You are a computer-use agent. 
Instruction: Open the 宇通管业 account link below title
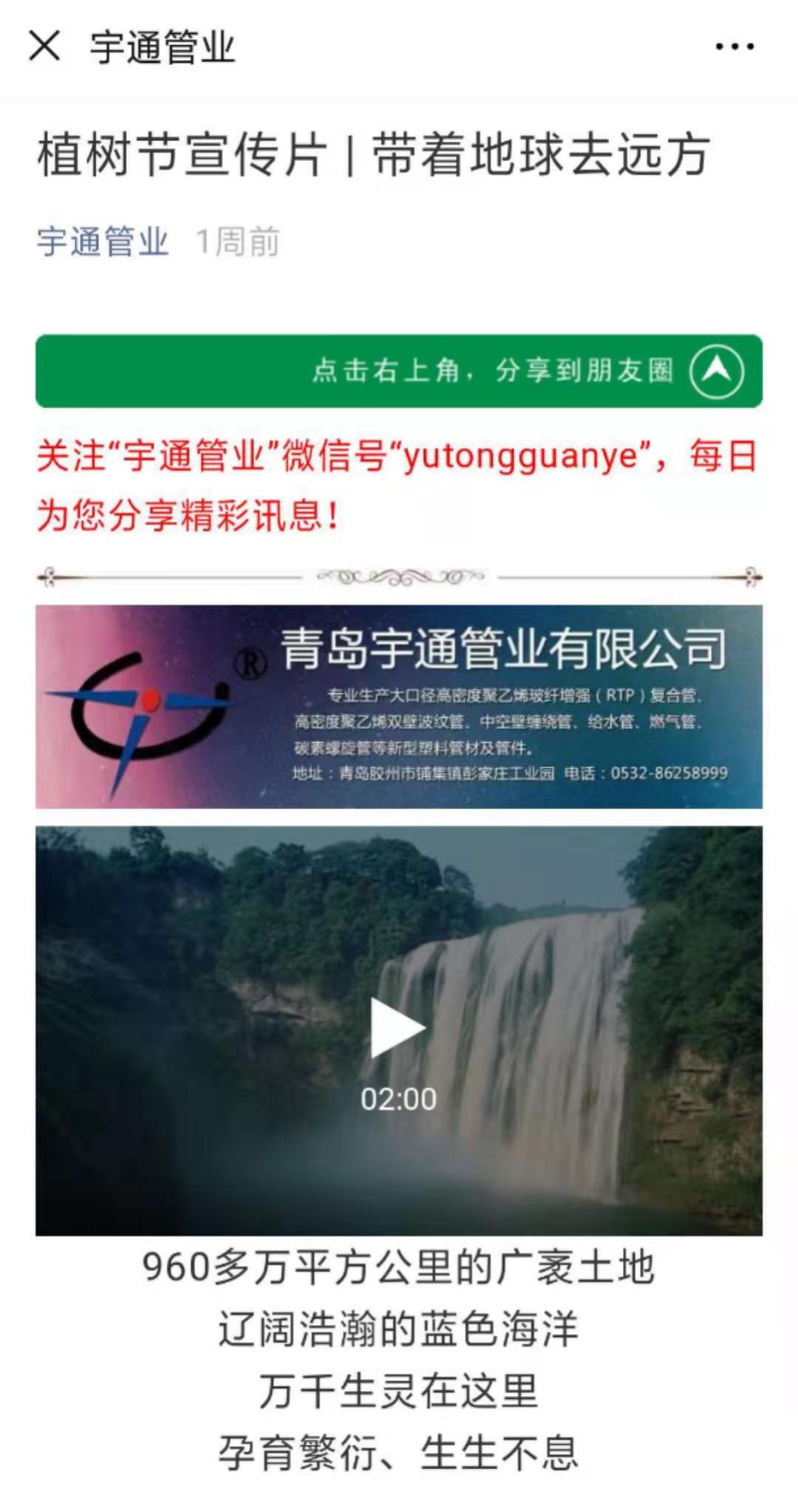(x=103, y=242)
